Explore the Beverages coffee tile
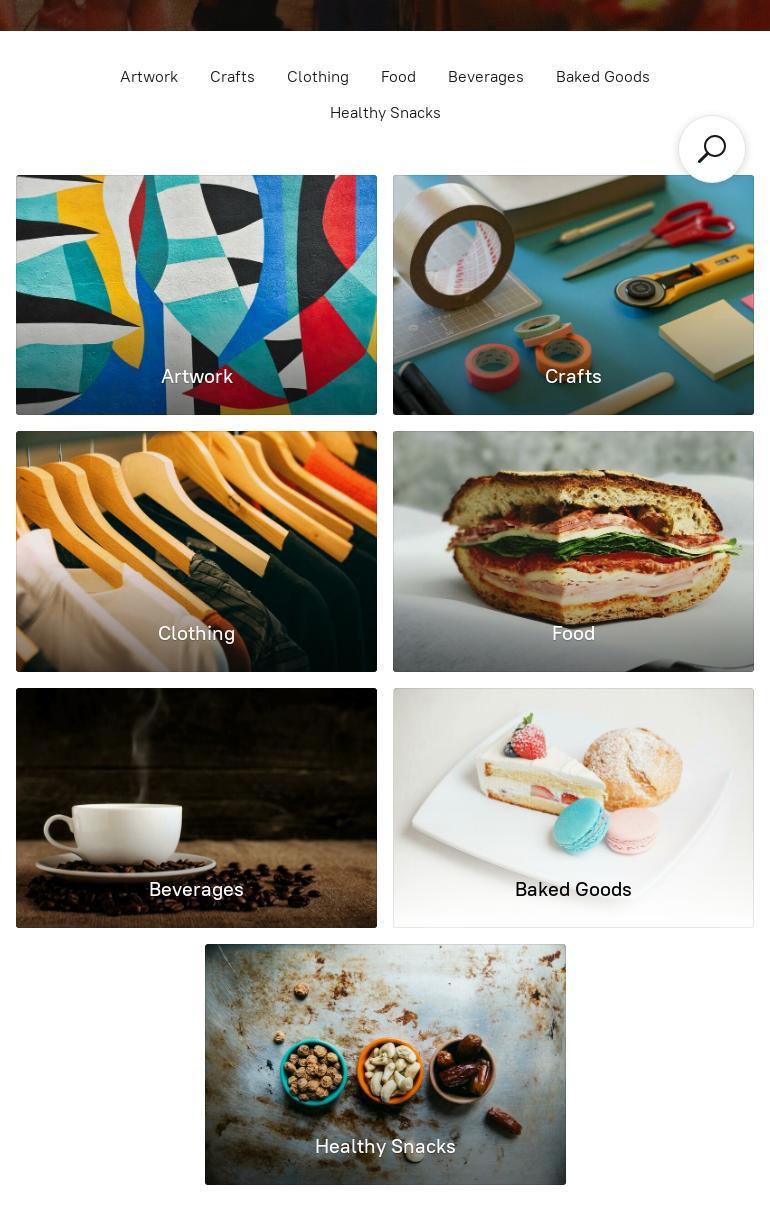 click(196, 808)
